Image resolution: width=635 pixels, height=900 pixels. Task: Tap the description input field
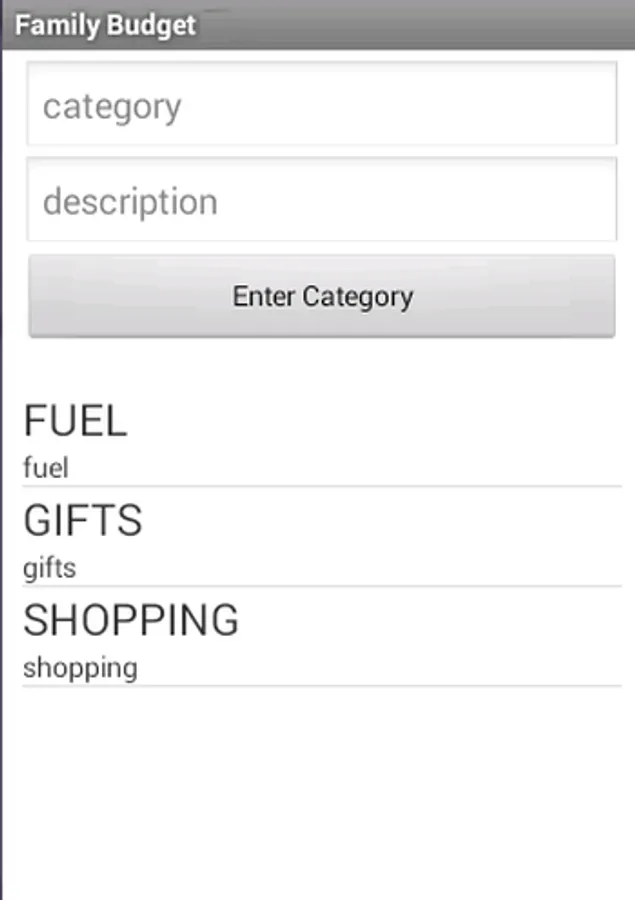(321, 200)
